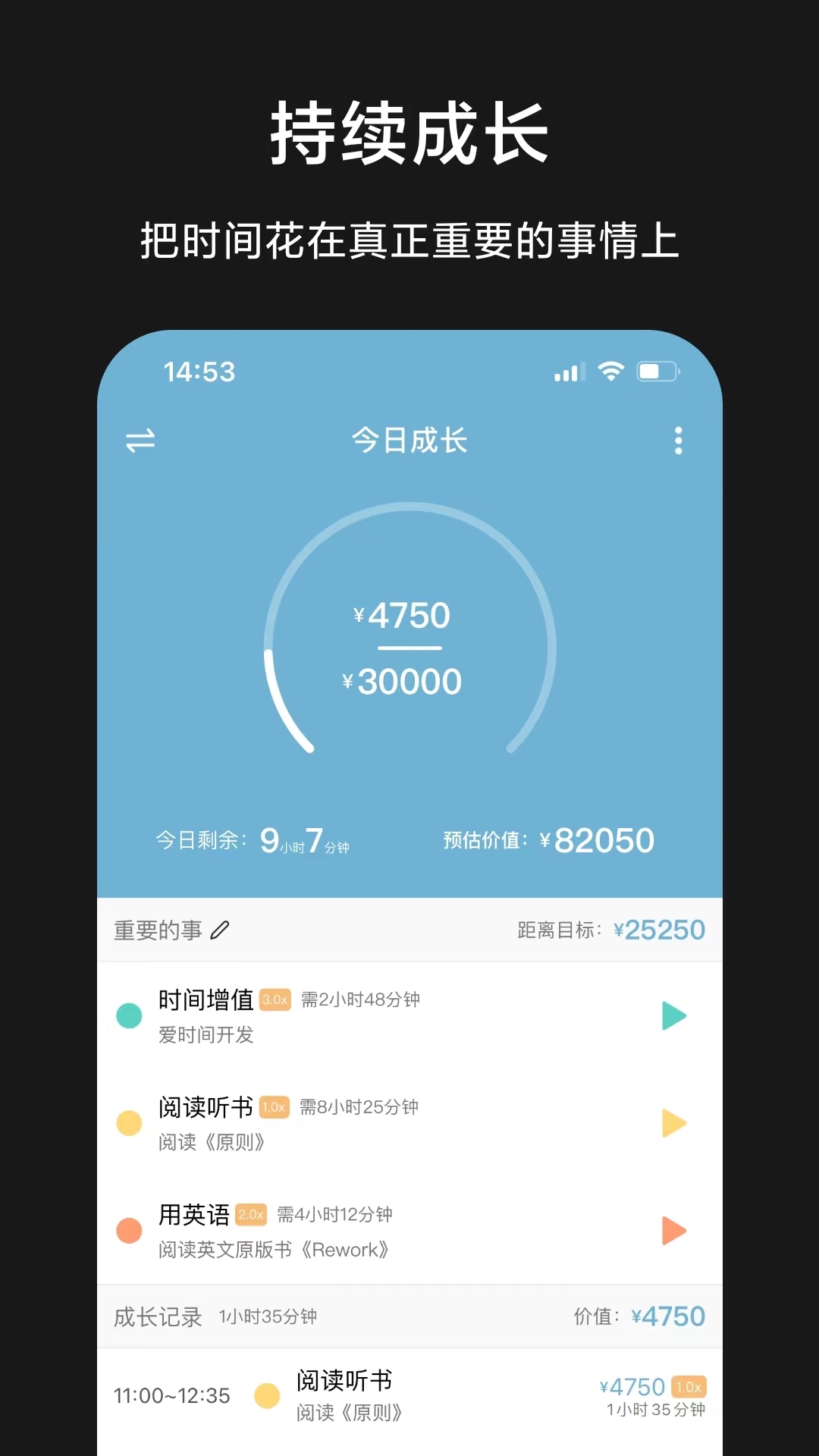The height and width of the screenshot is (1456, 819).
Task: Tap the yellow category dot for 阅读听书
Action: [129, 1123]
